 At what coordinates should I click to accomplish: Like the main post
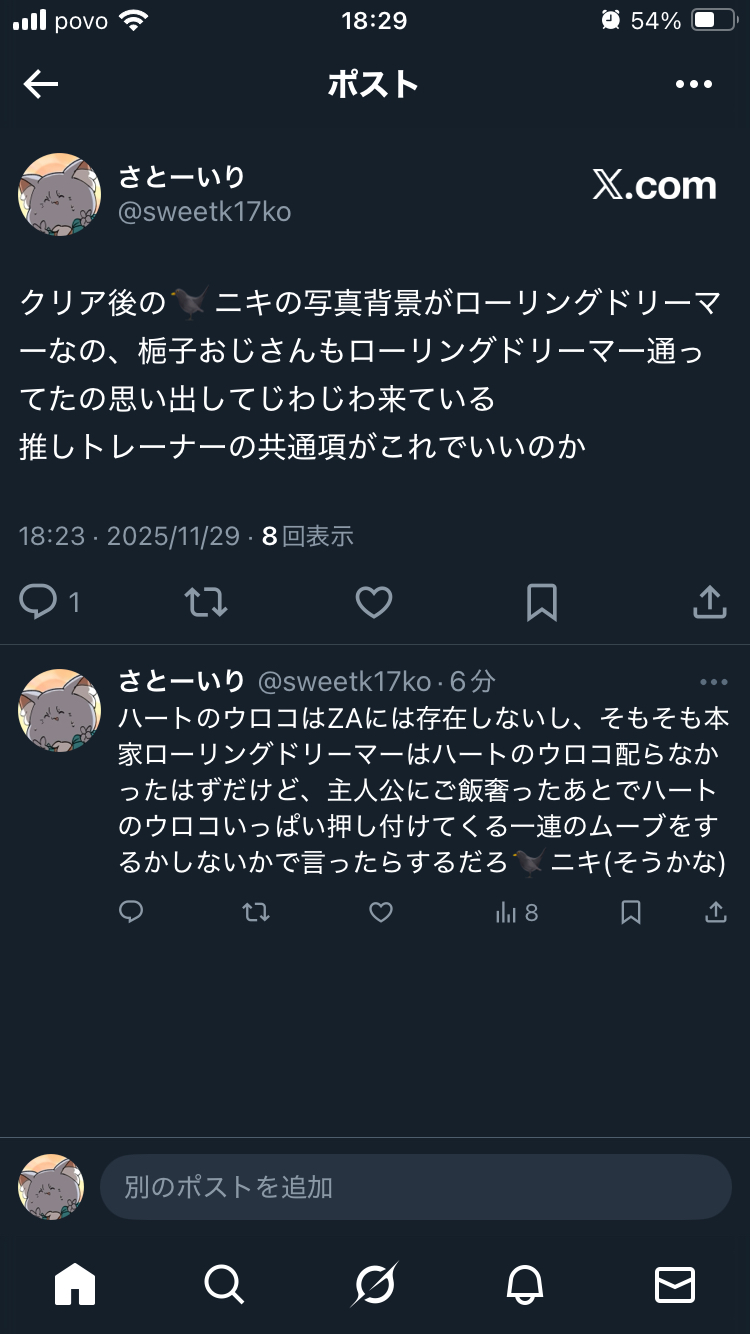[x=374, y=601]
